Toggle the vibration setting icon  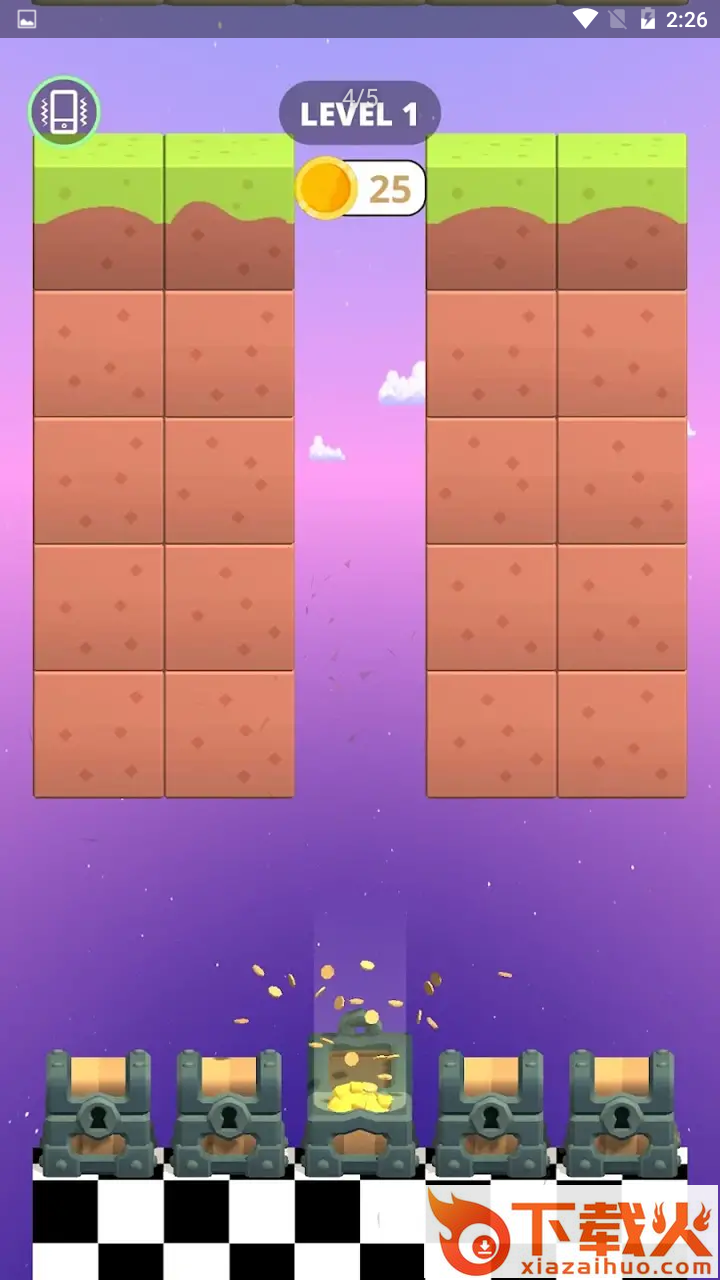click(x=64, y=112)
